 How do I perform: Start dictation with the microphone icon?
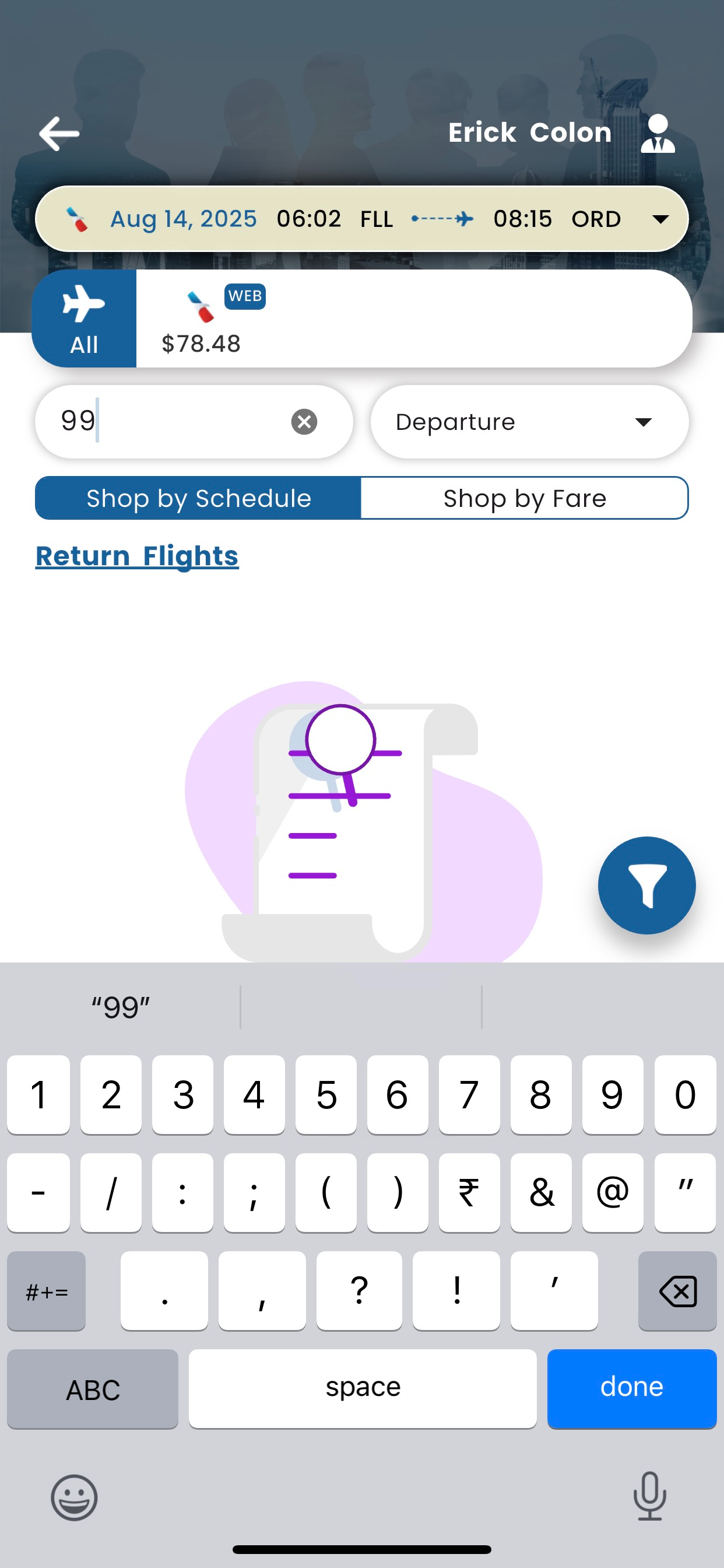650,1496
